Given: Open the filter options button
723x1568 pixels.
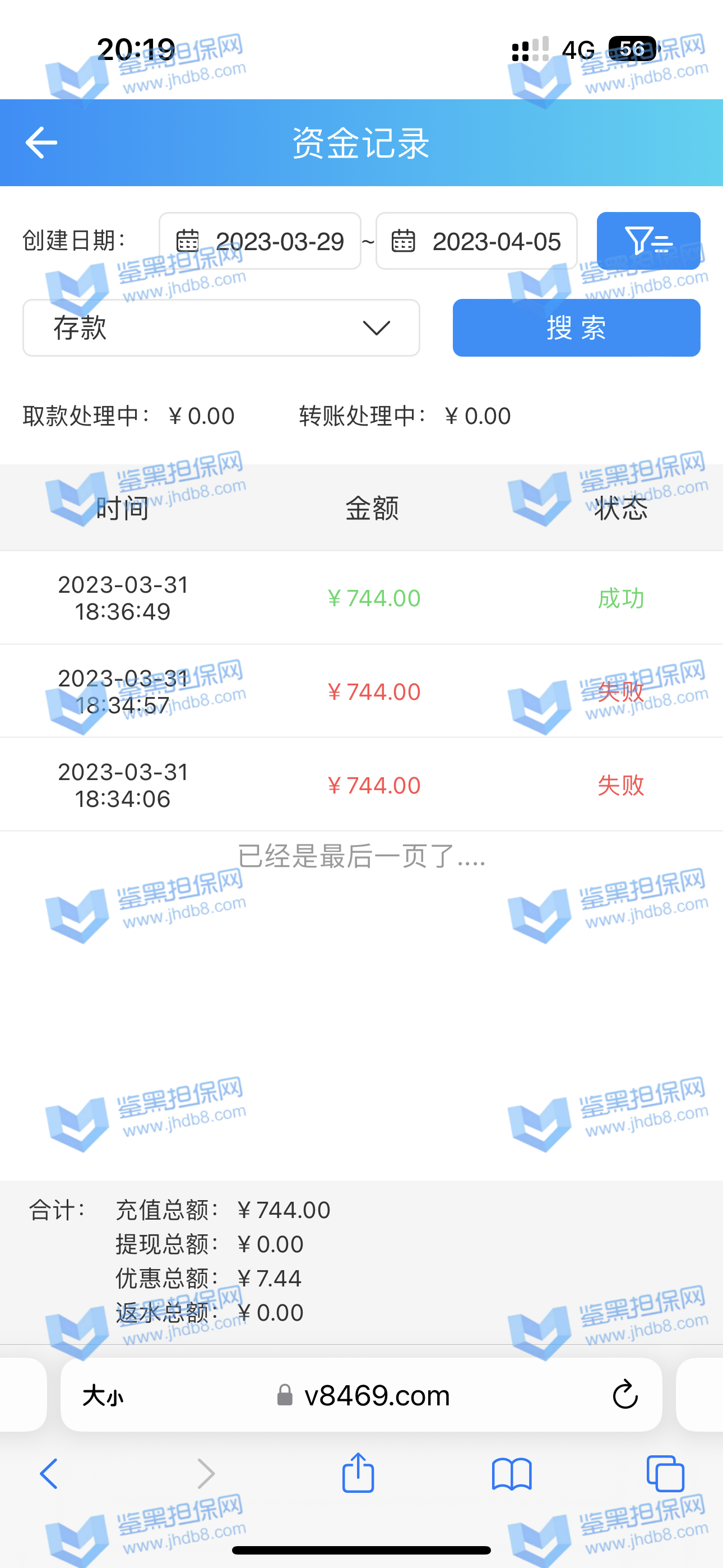Looking at the screenshot, I should click(648, 241).
